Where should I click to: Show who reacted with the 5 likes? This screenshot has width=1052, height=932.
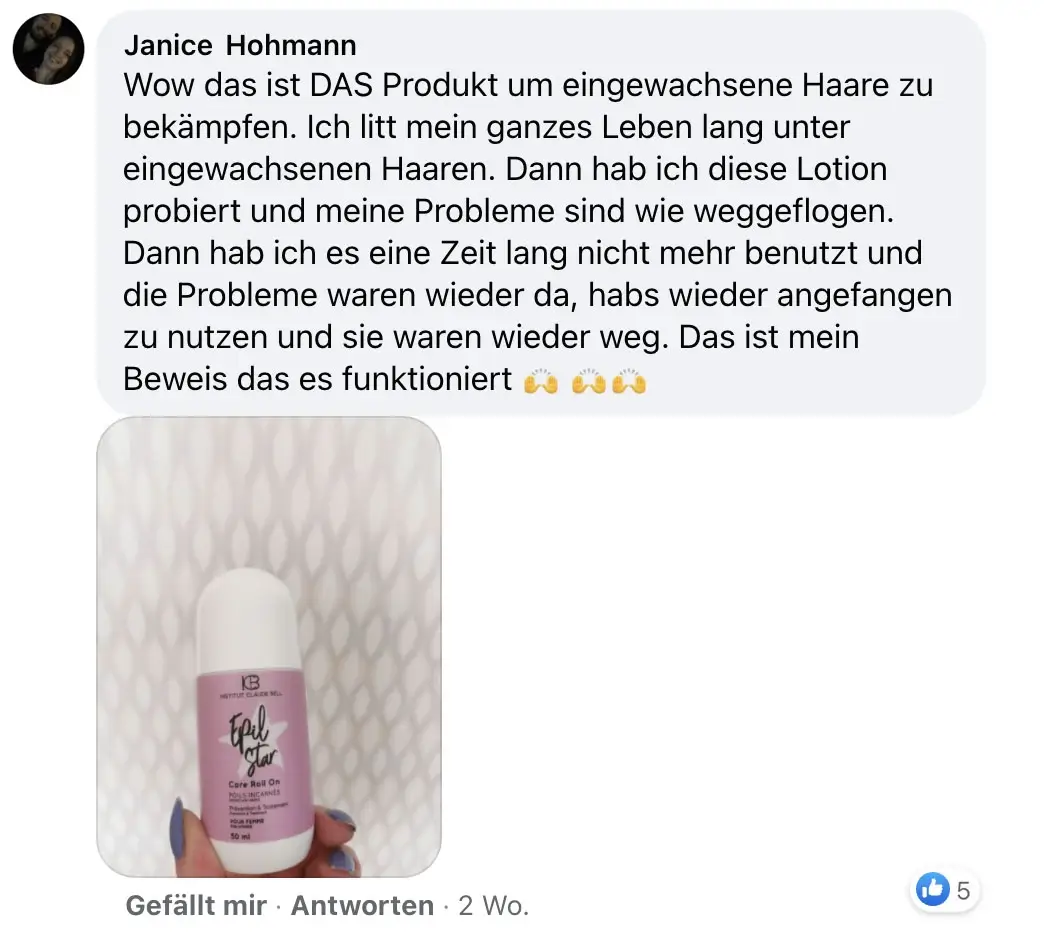pyautogui.click(x=945, y=890)
